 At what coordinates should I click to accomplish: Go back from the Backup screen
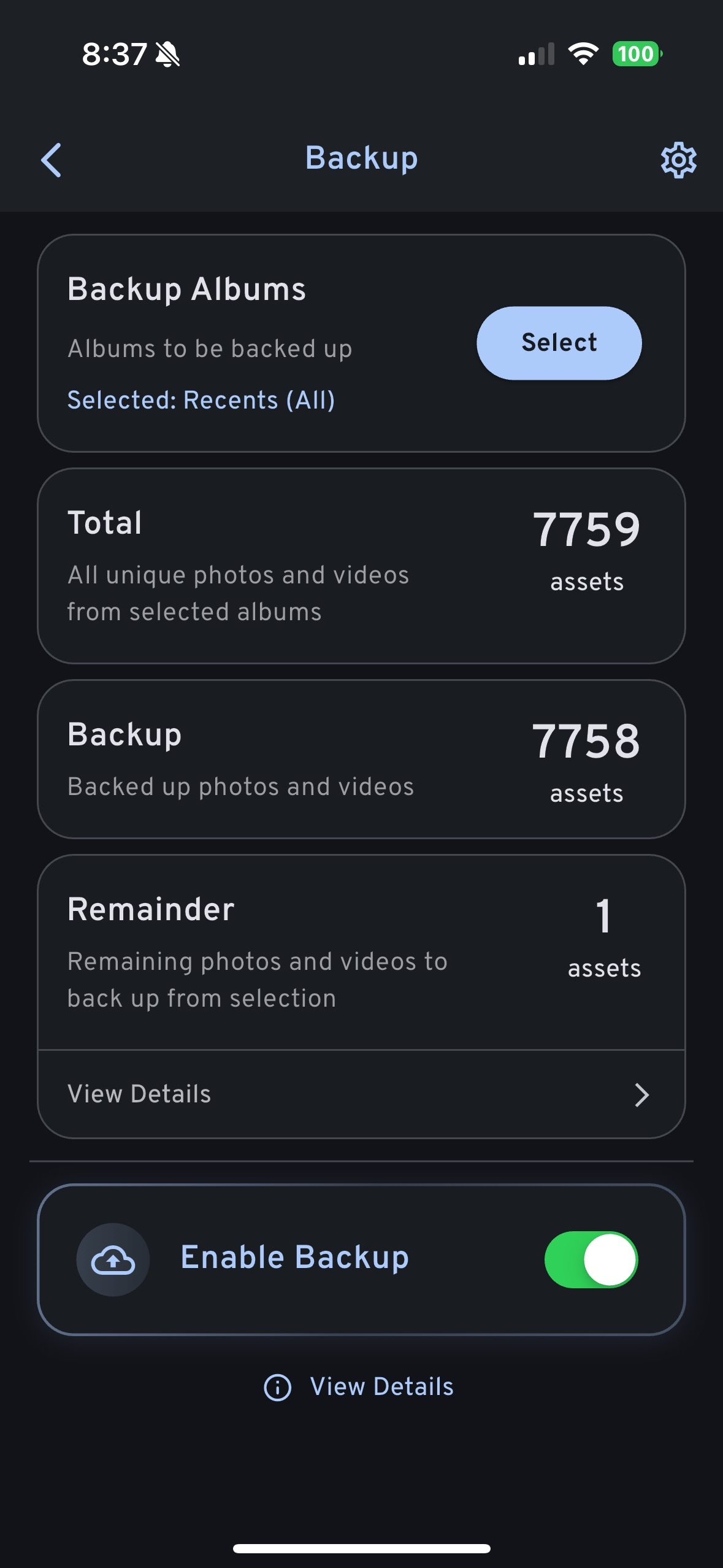[x=52, y=160]
